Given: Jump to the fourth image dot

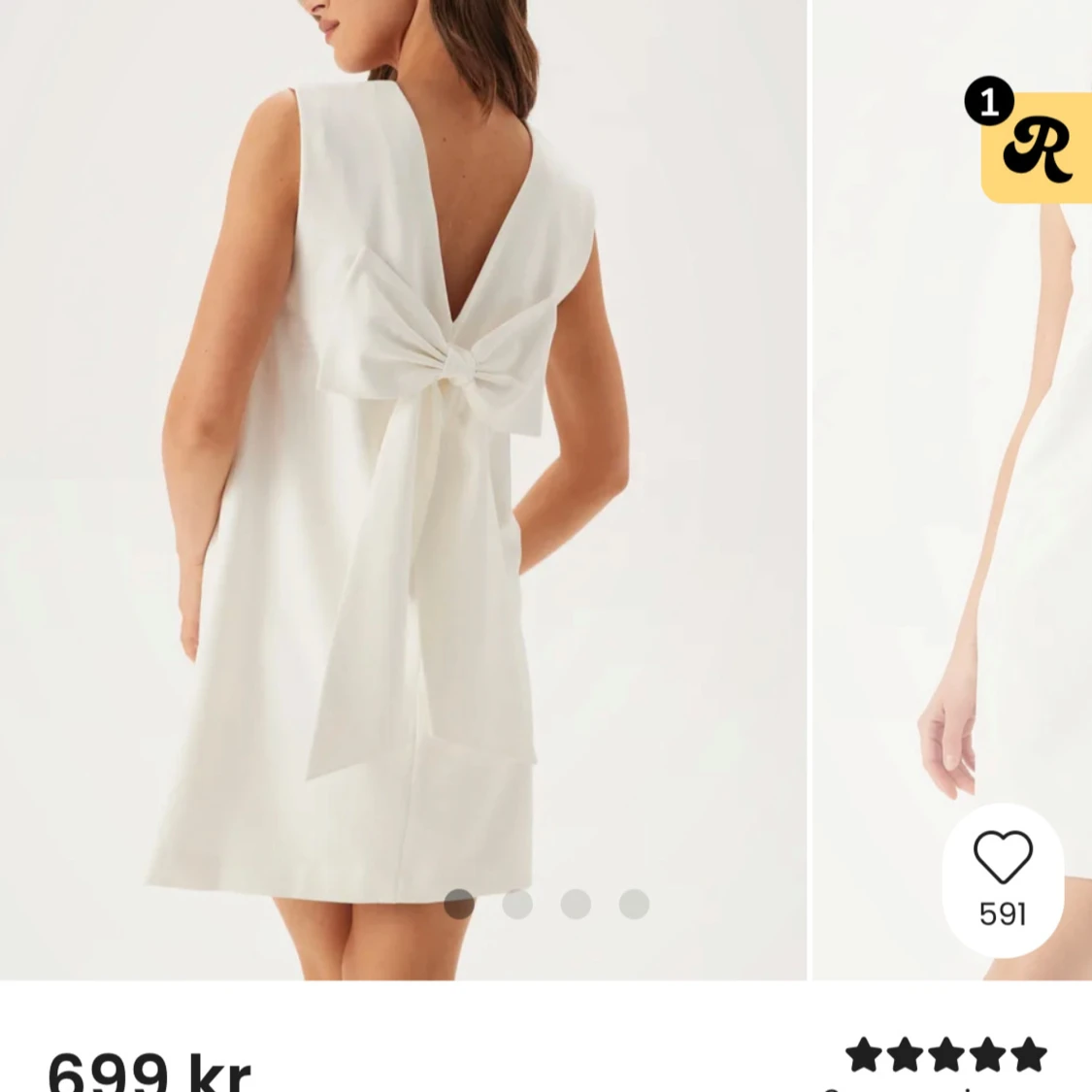Looking at the screenshot, I should pos(634,904).
